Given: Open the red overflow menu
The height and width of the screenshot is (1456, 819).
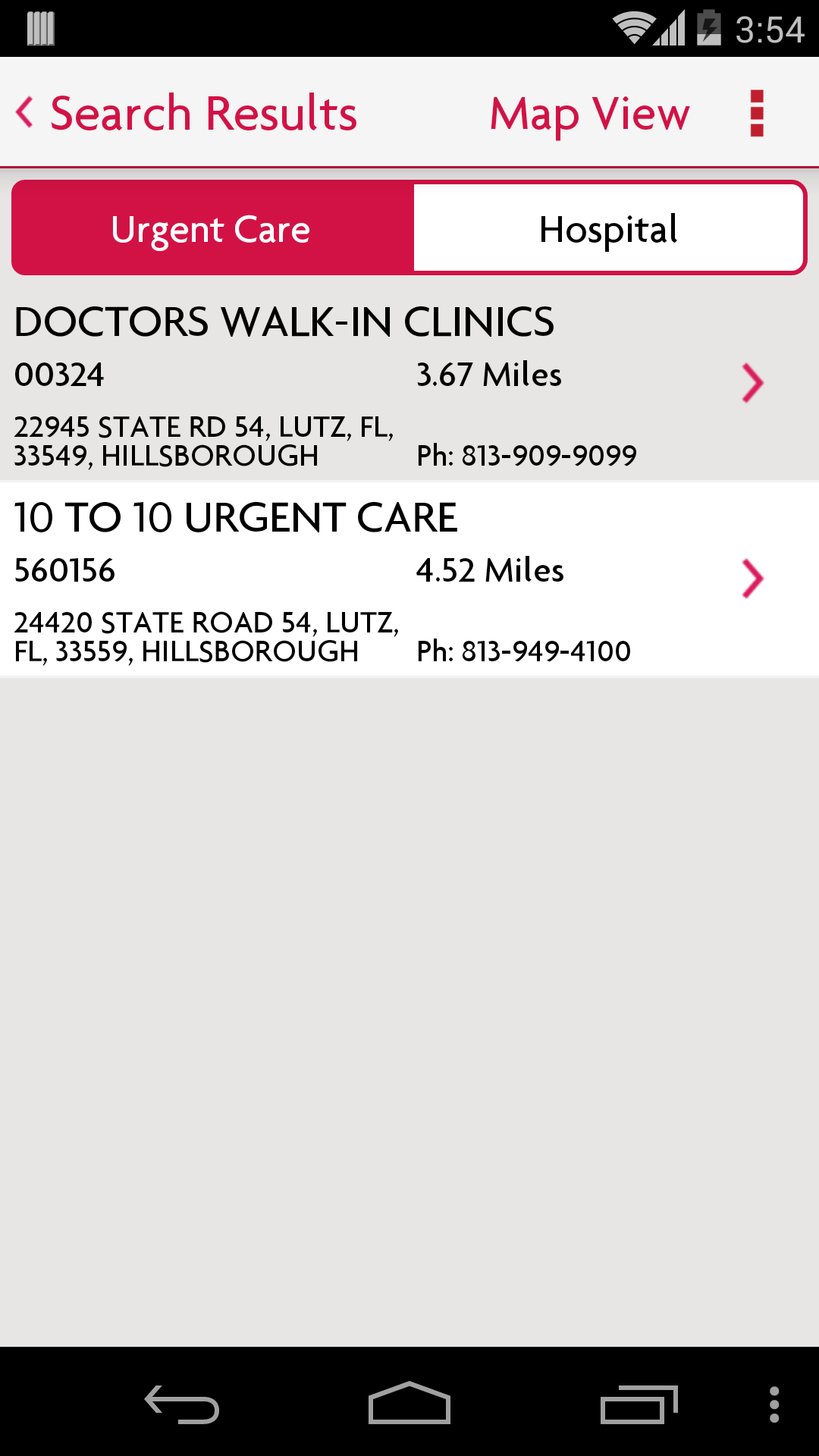Looking at the screenshot, I should [x=756, y=114].
